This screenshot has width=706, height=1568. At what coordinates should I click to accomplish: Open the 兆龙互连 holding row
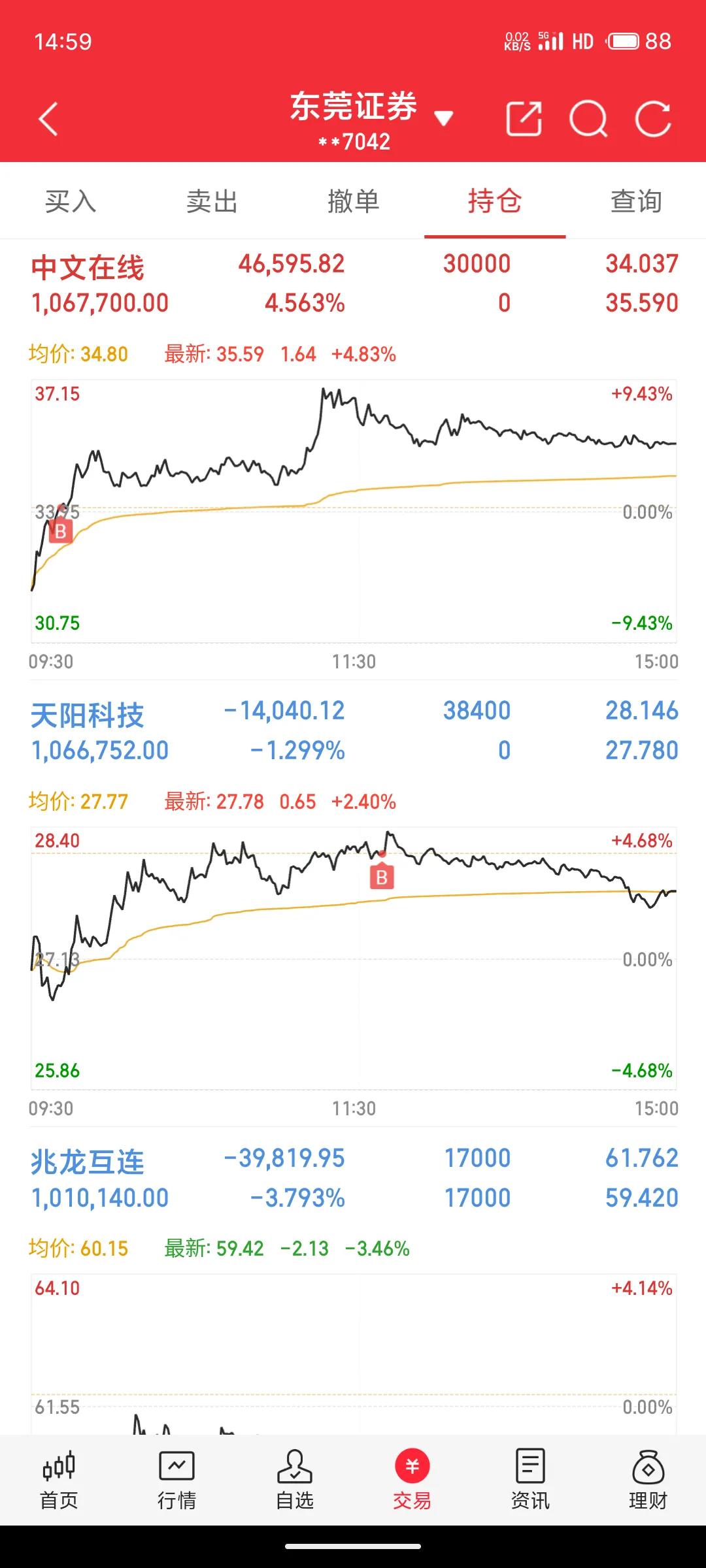tap(353, 1178)
